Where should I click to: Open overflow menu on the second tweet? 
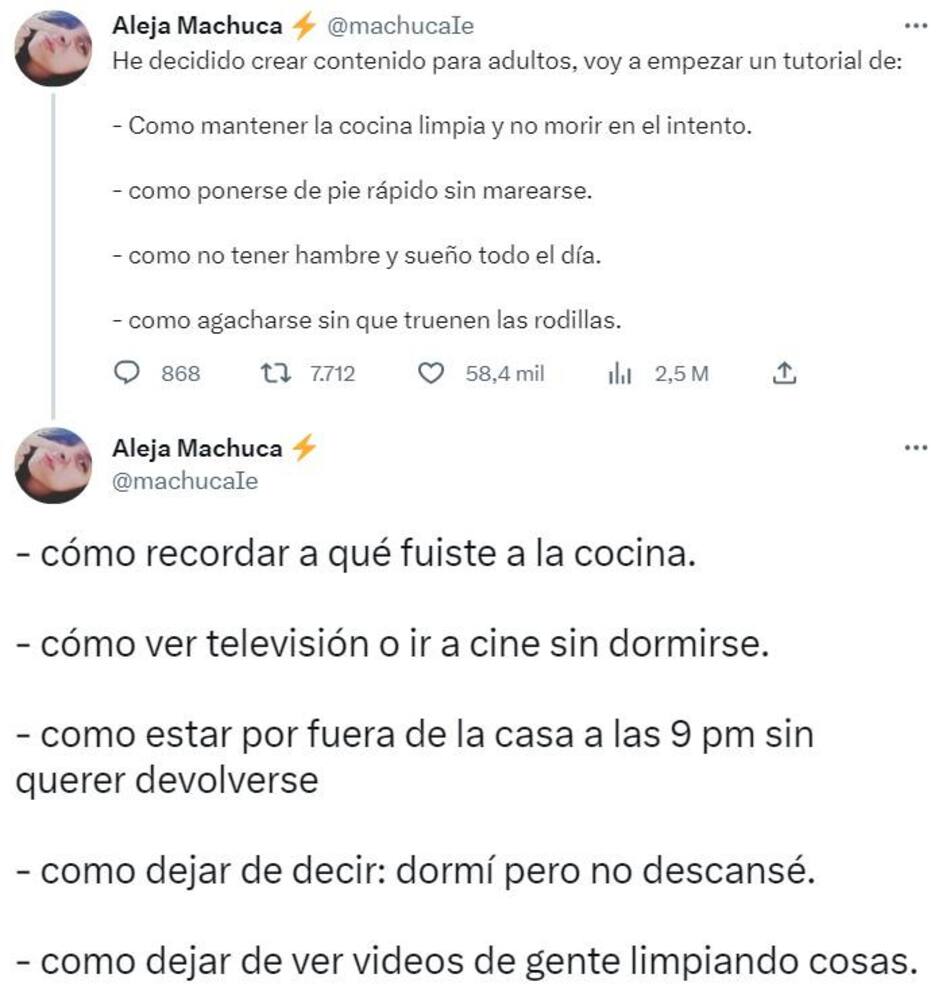coord(914,449)
